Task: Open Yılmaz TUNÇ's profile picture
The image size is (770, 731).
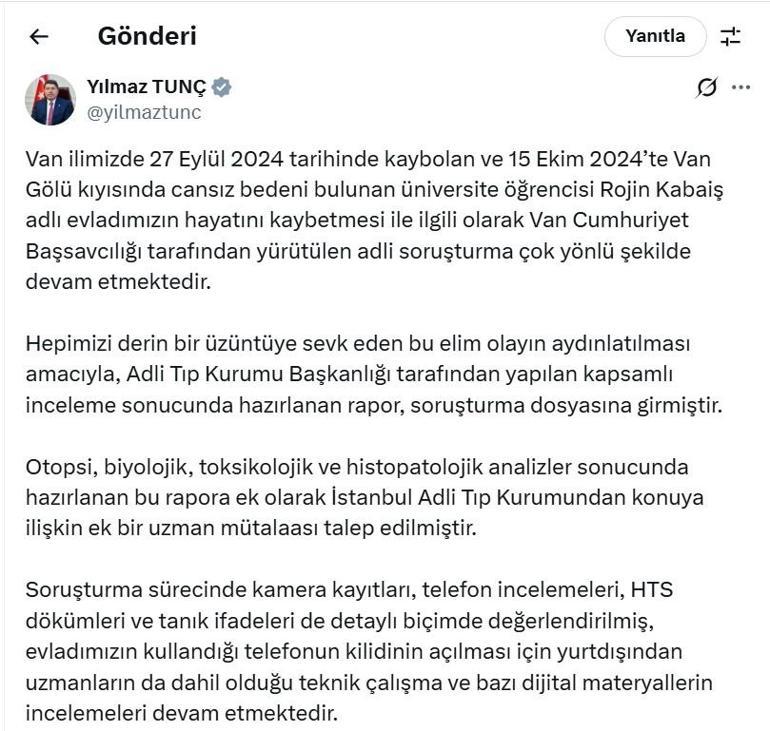Action: [x=50, y=99]
